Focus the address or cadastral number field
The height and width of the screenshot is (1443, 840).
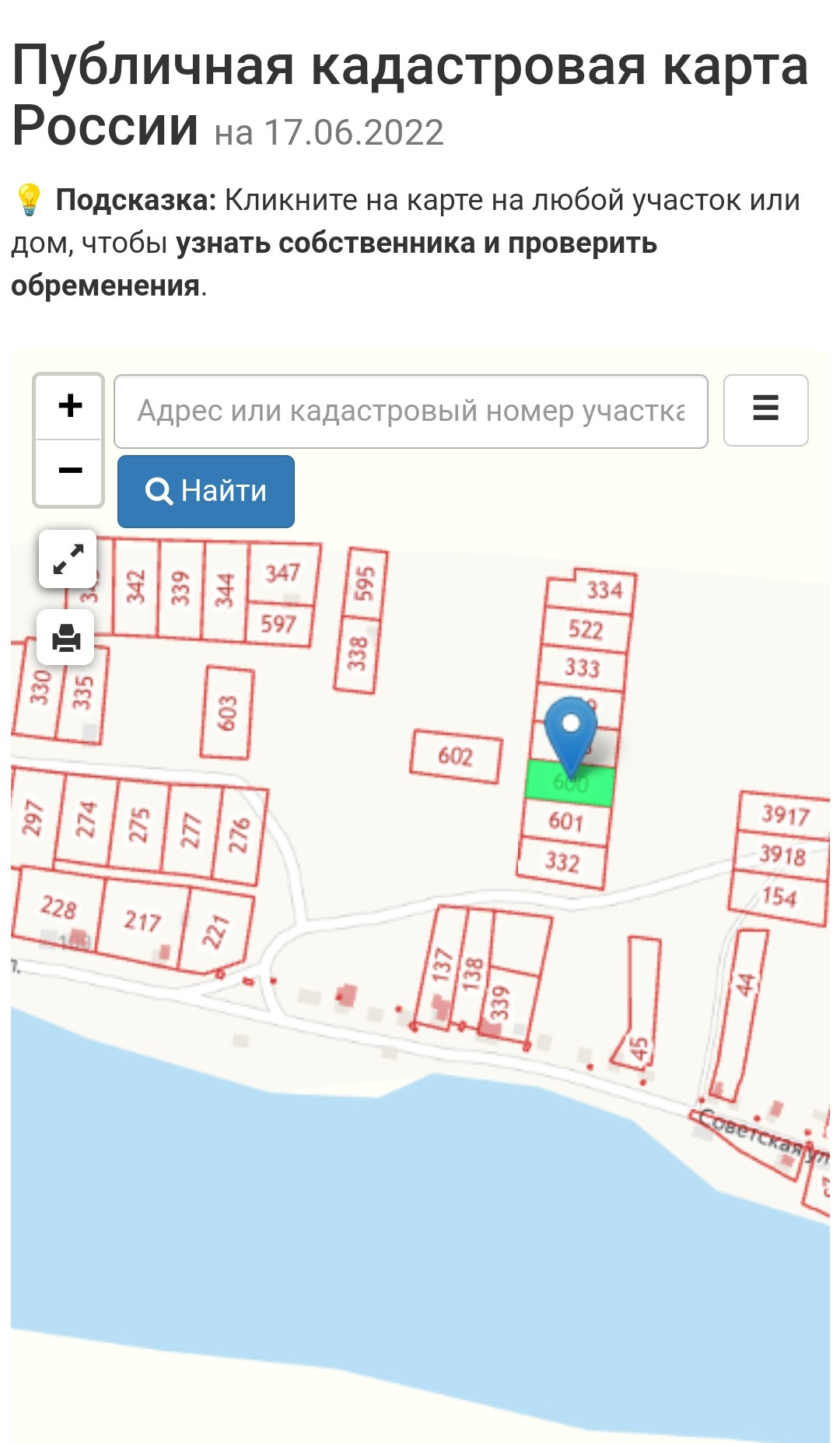coord(411,411)
